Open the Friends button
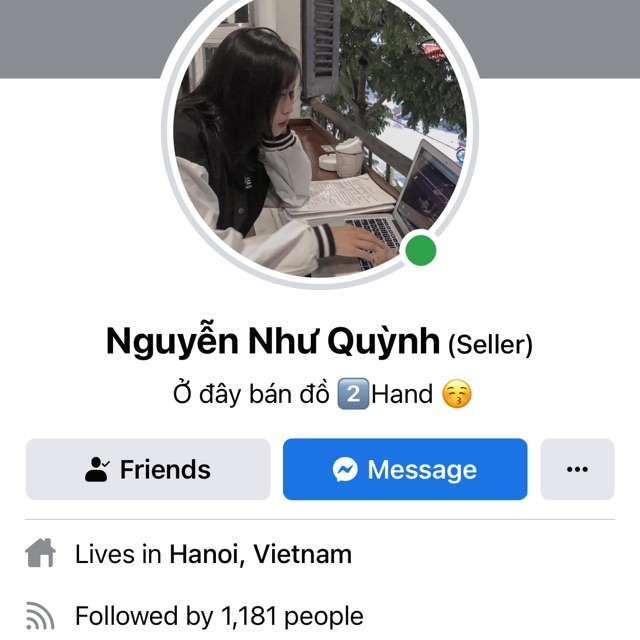The image size is (640, 640). coord(148,469)
